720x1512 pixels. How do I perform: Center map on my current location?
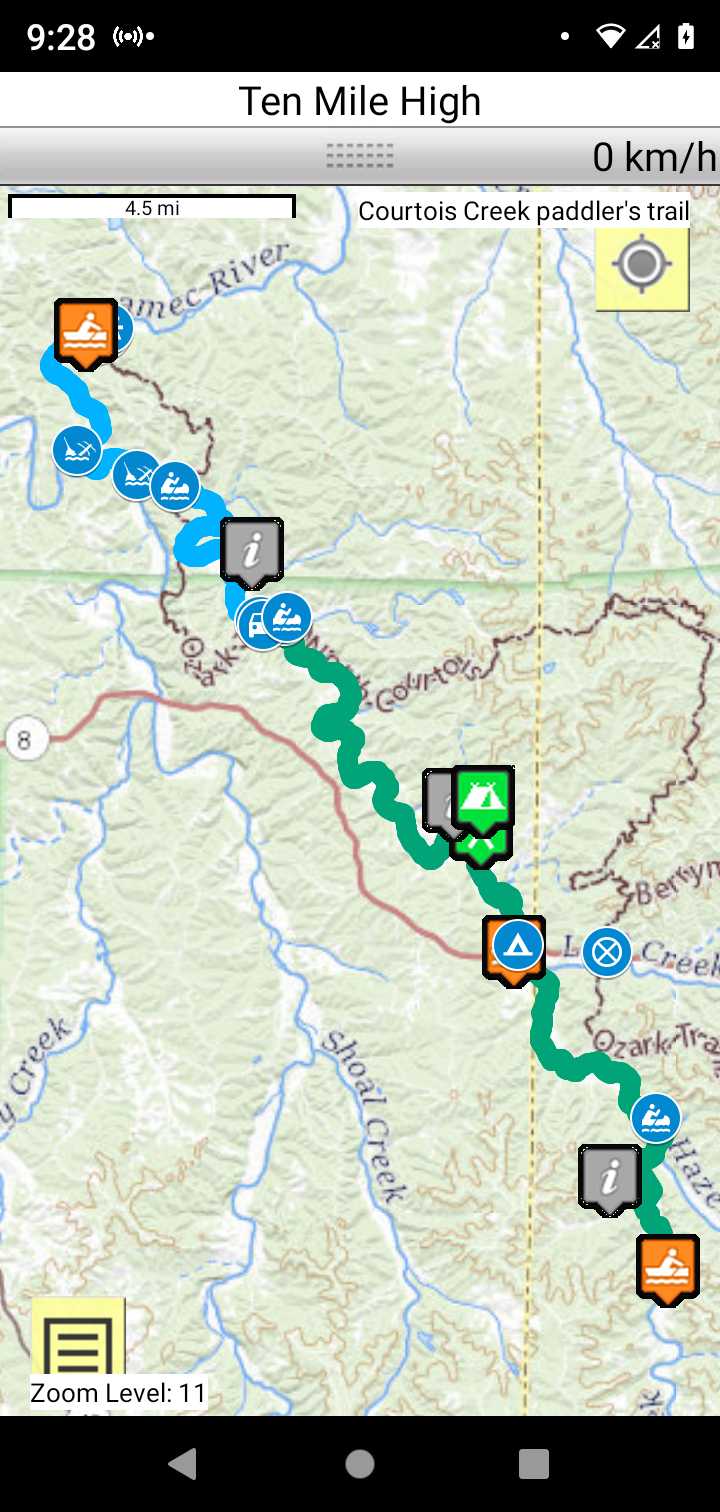[x=642, y=266]
